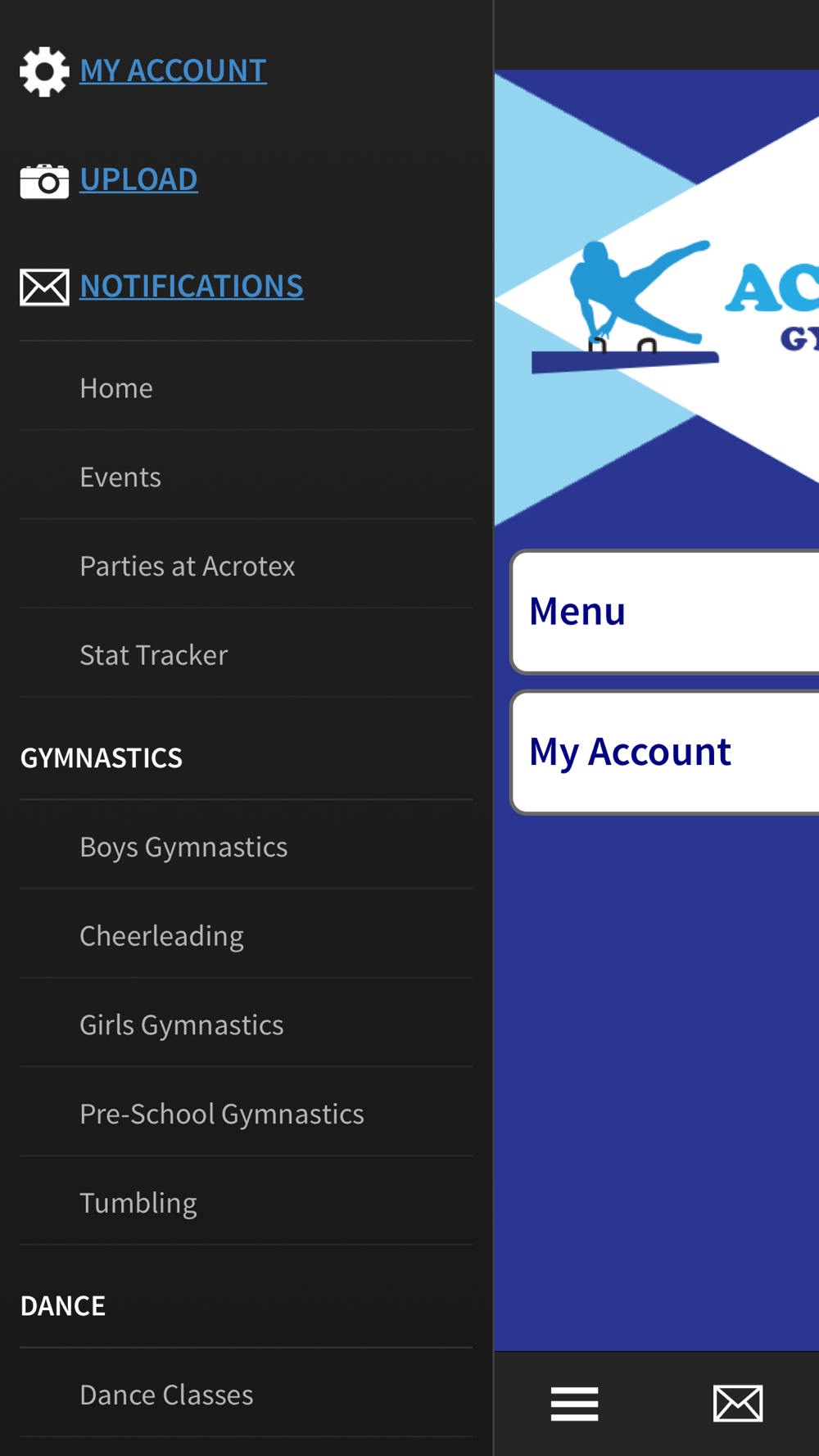The height and width of the screenshot is (1456, 819).
Task: Select Parties at Acrotex
Action: [x=247, y=566]
